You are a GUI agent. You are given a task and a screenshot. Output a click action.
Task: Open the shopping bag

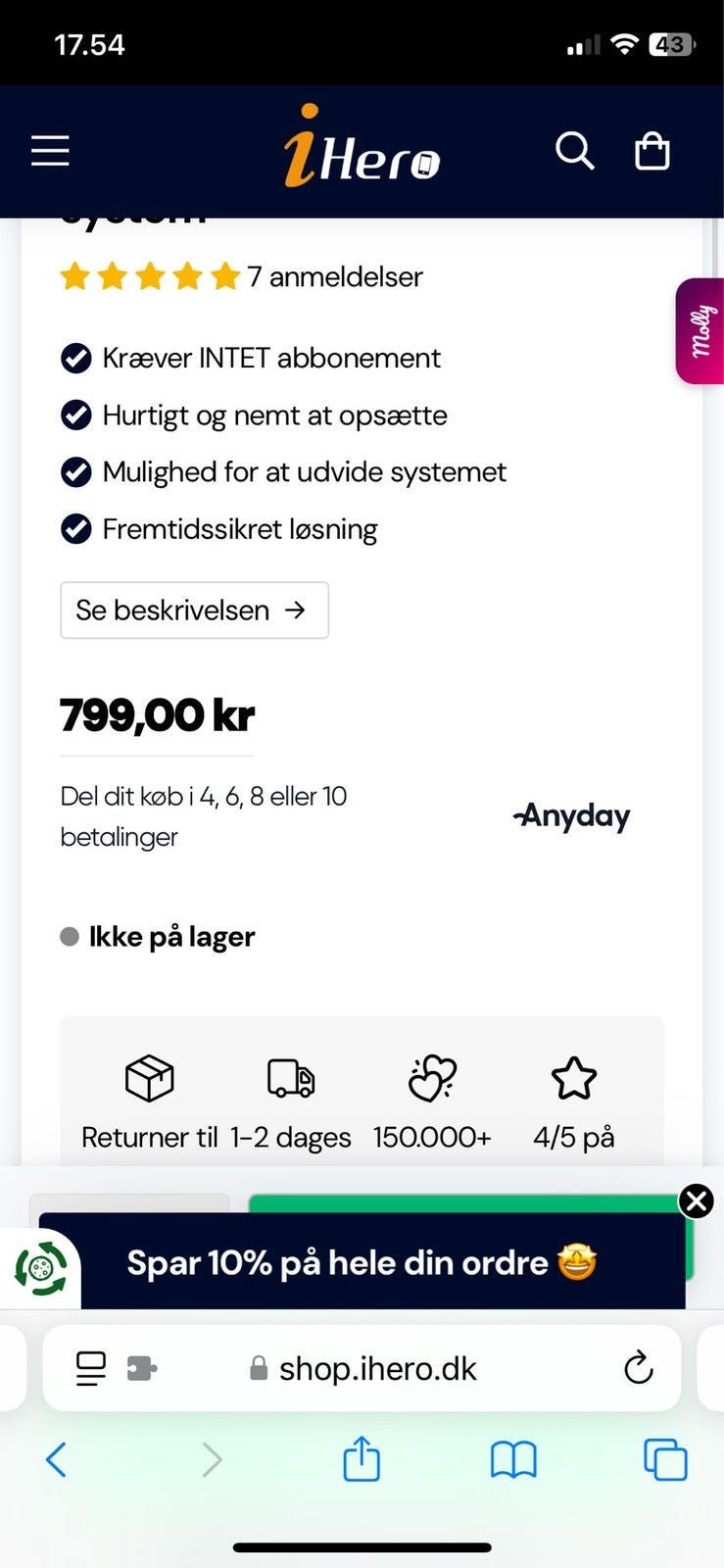point(652,151)
